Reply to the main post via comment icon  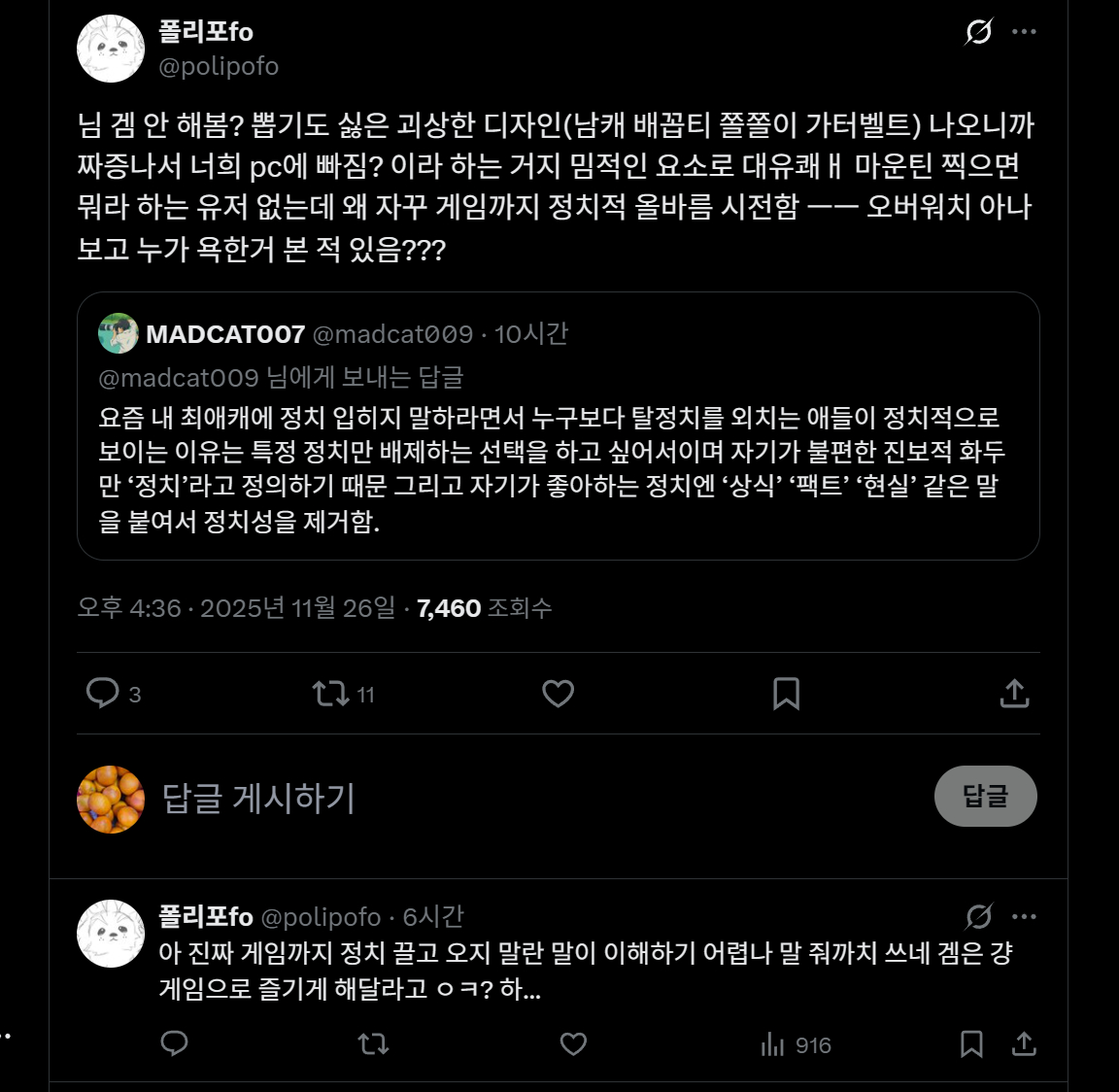(103, 694)
